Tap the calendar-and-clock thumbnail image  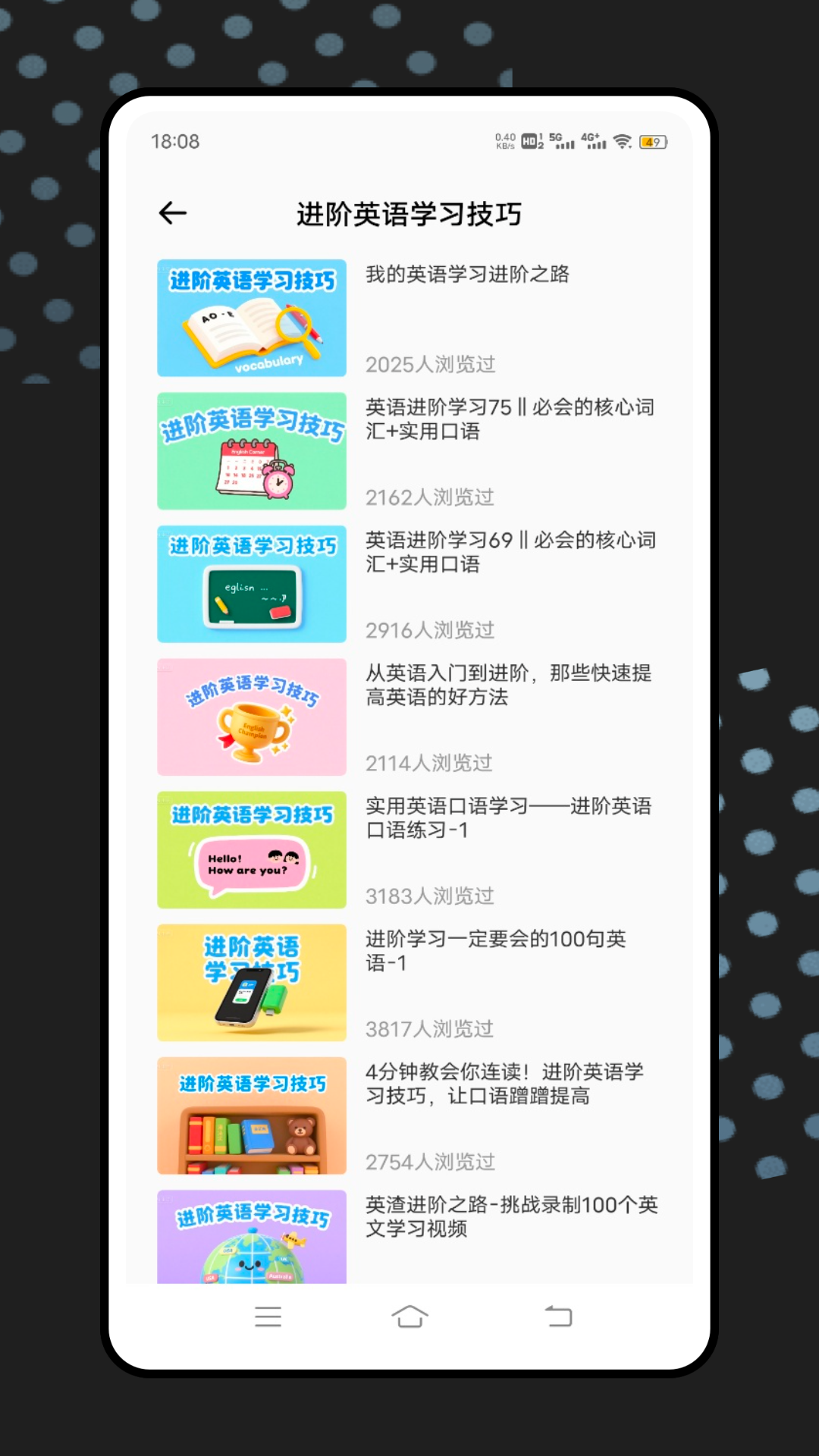(251, 450)
